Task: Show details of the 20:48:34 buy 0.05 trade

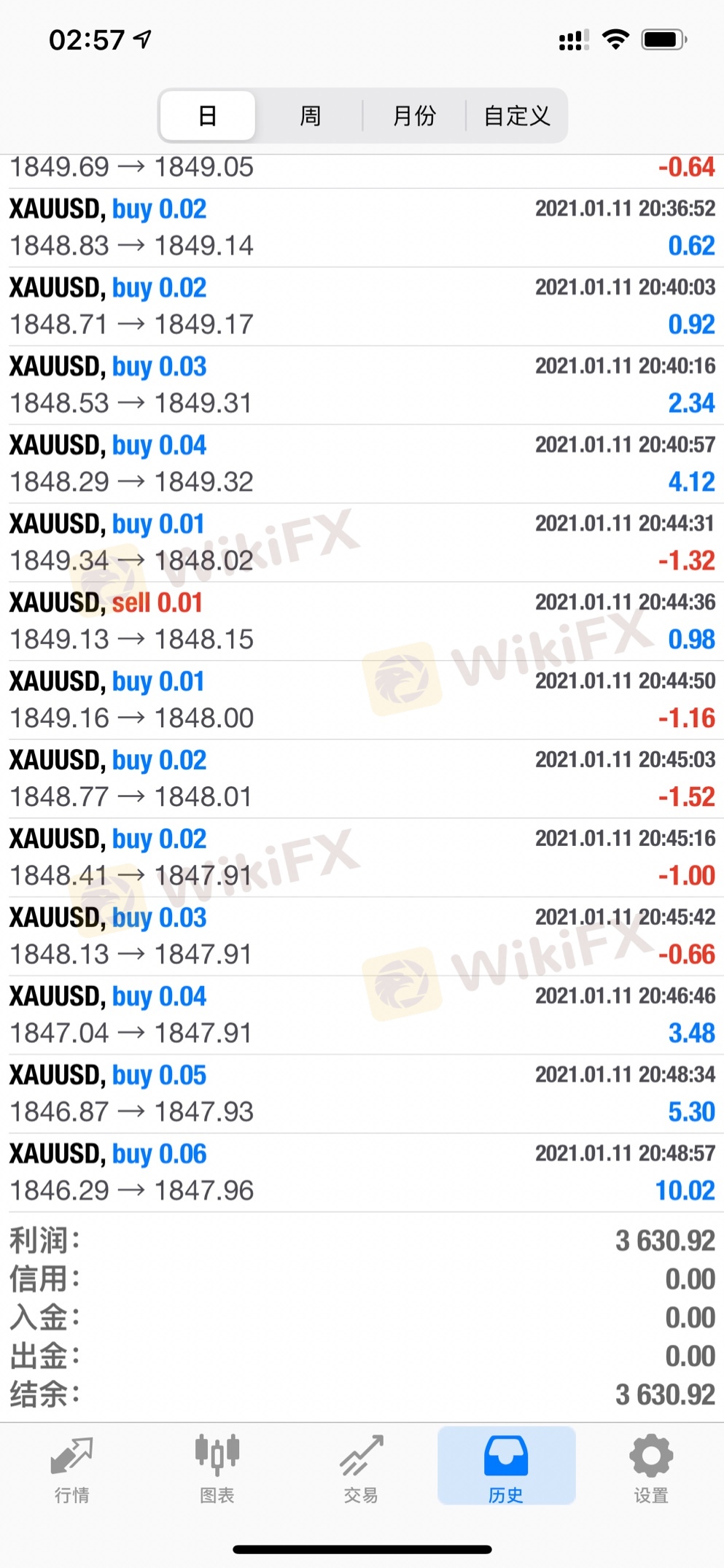Action: pyautogui.click(x=362, y=1094)
